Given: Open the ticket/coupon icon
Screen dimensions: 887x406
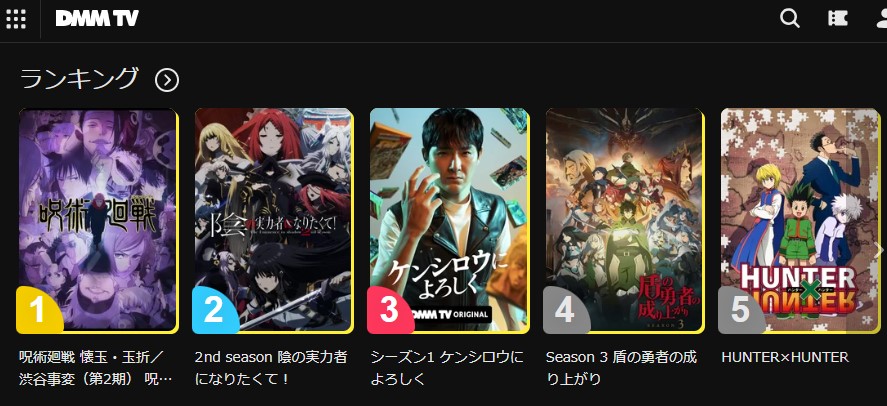Looking at the screenshot, I should tap(838, 18).
